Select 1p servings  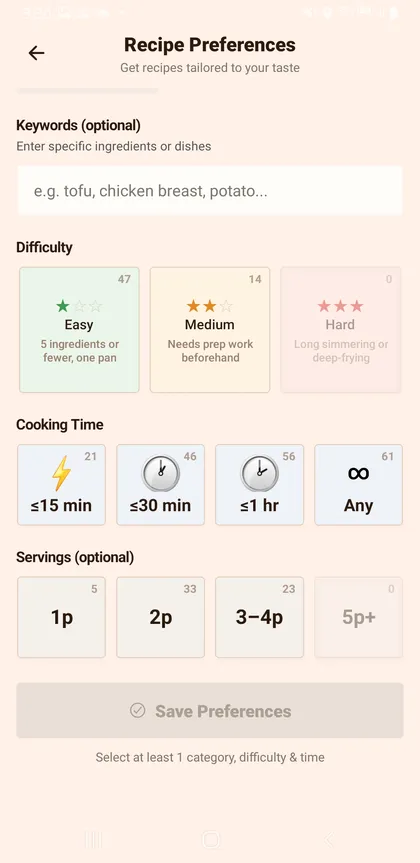(61, 617)
